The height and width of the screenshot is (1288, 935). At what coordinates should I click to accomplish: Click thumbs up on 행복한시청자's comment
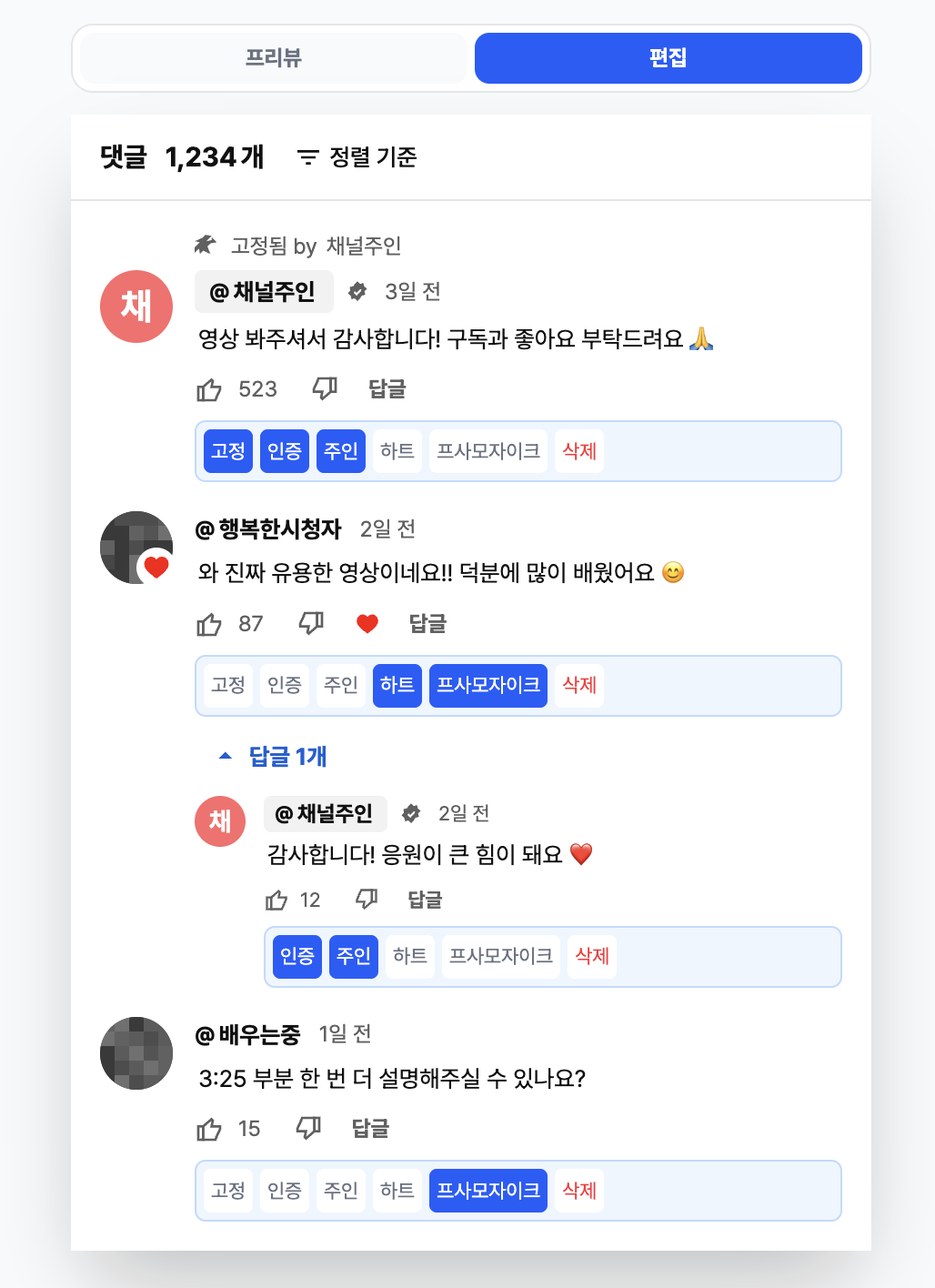tap(209, 623)
